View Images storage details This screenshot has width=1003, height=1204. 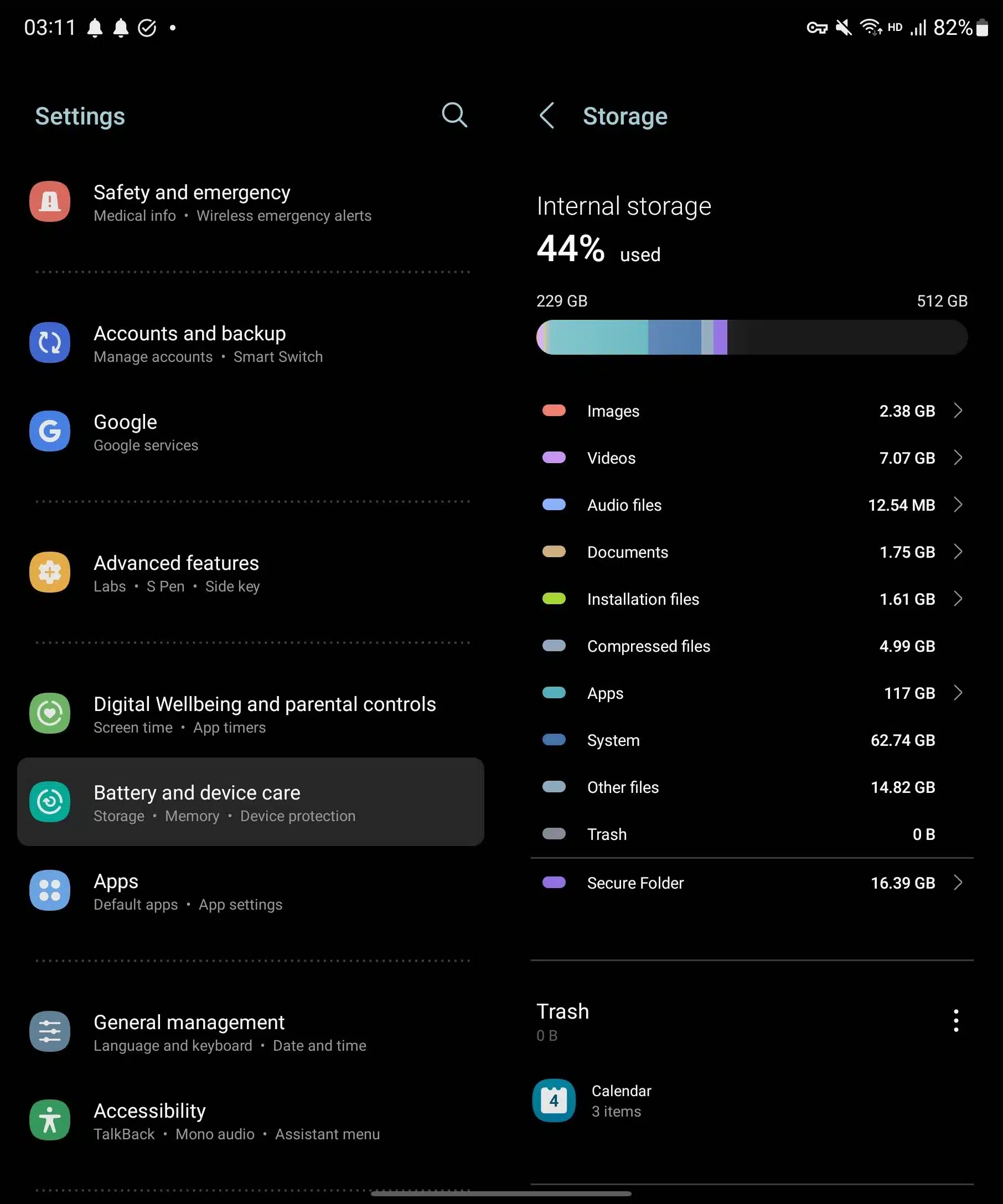coord(751,411)
